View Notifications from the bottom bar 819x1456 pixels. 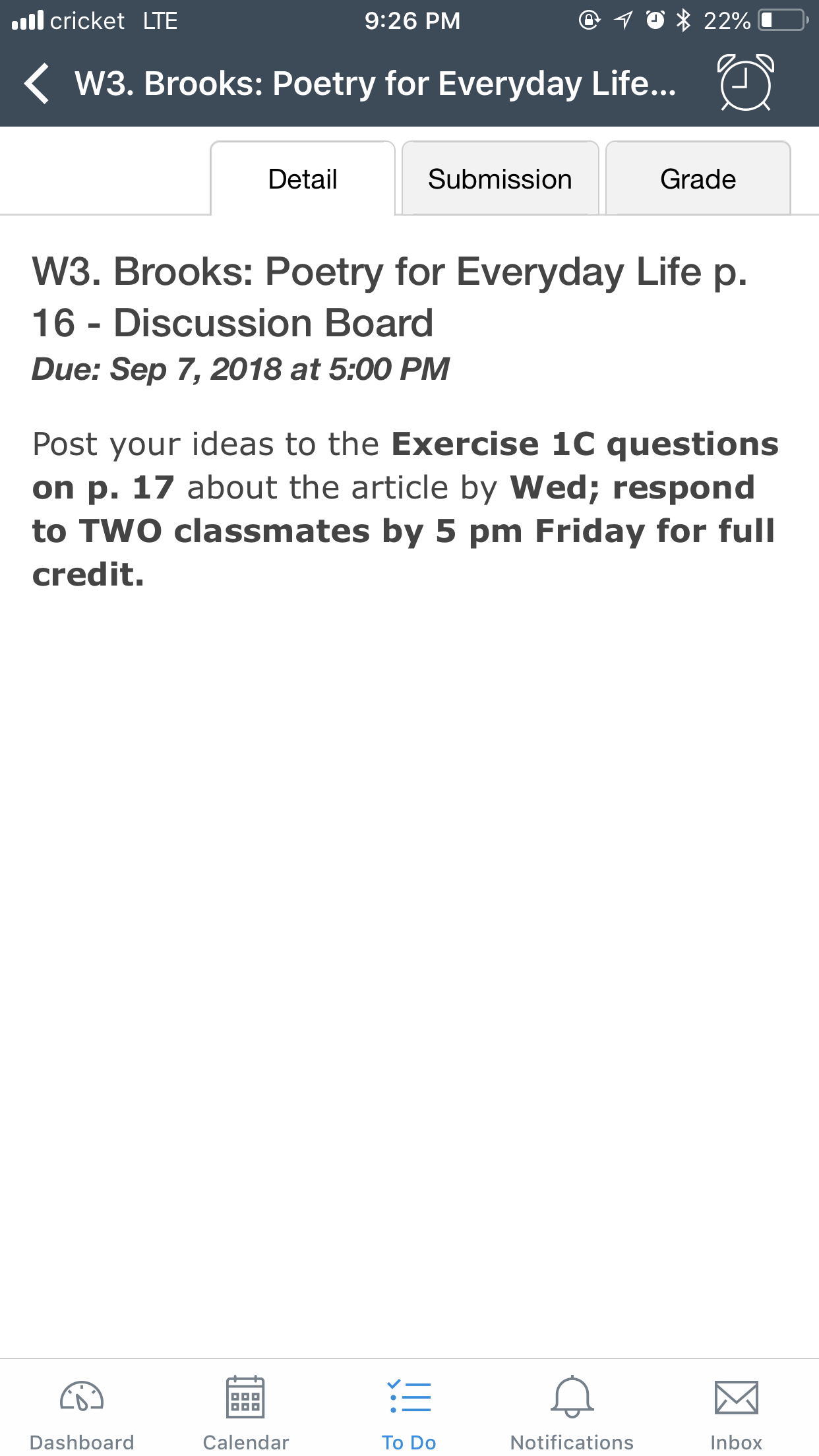coord(572,1412)
